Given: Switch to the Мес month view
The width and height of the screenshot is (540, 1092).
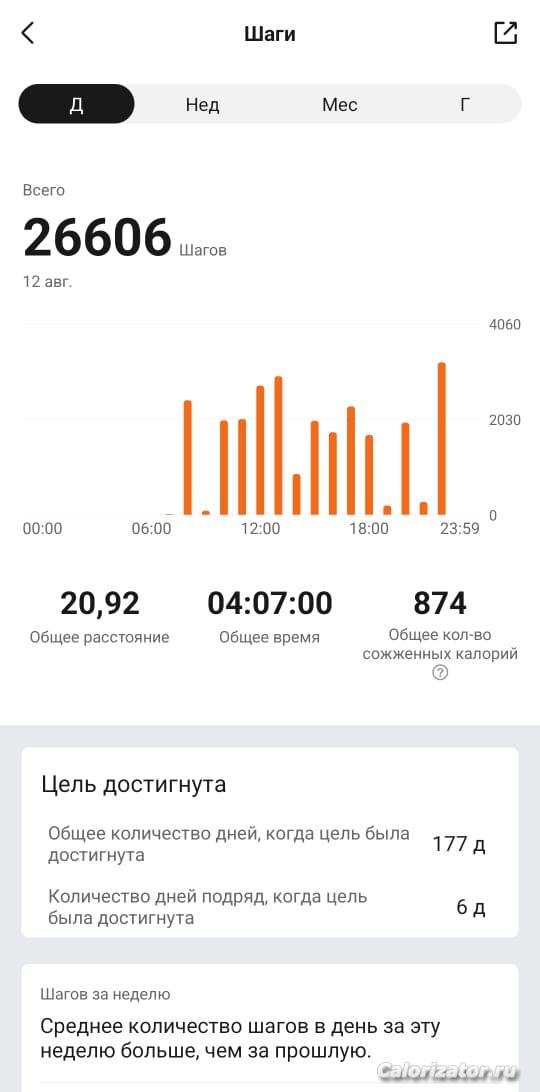Looking at the screenshot, I should point(339,104).
